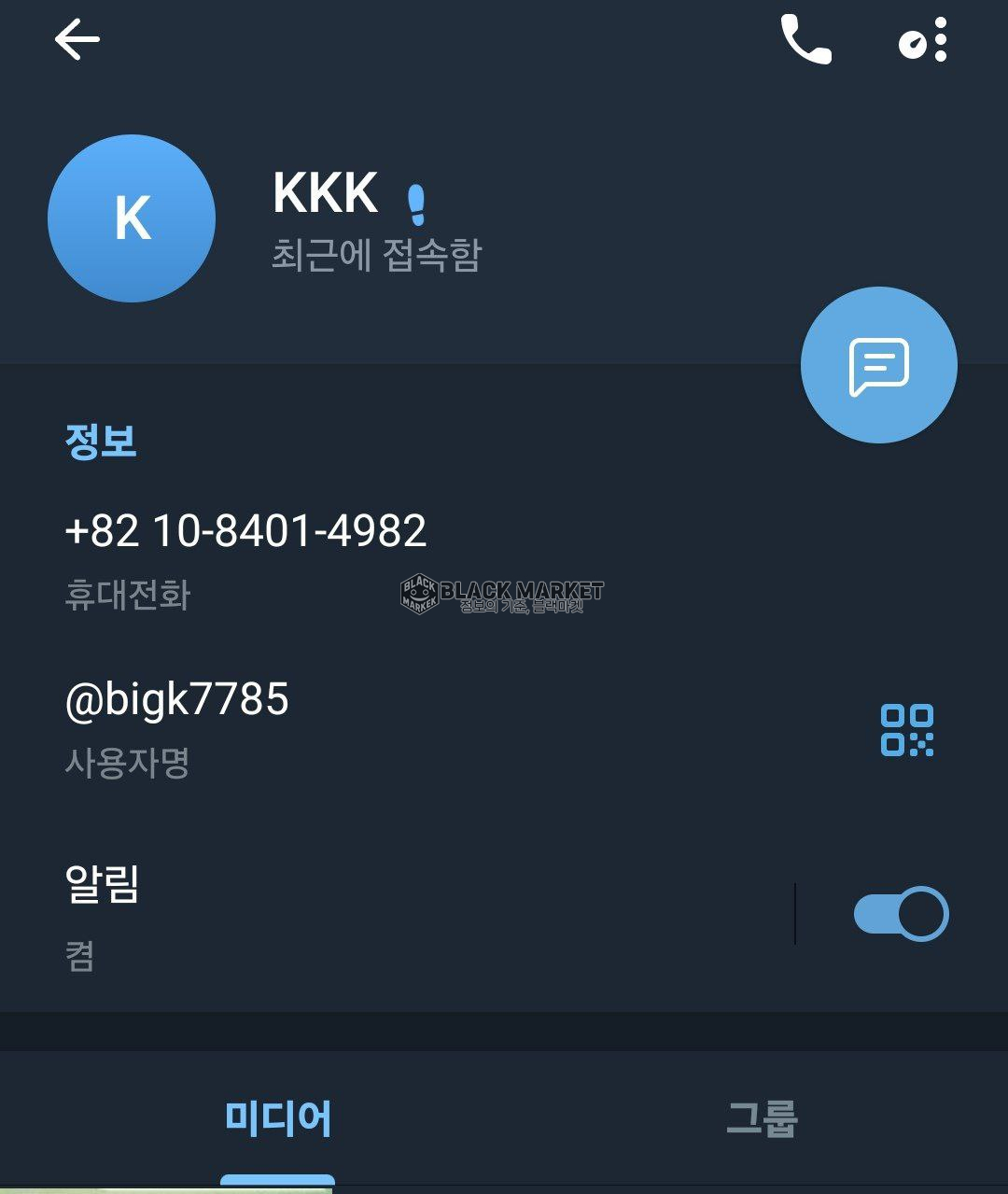Go back with the arrow icon
Image resolution: width=1008 pixels, height=1194 pixels.
77,40
